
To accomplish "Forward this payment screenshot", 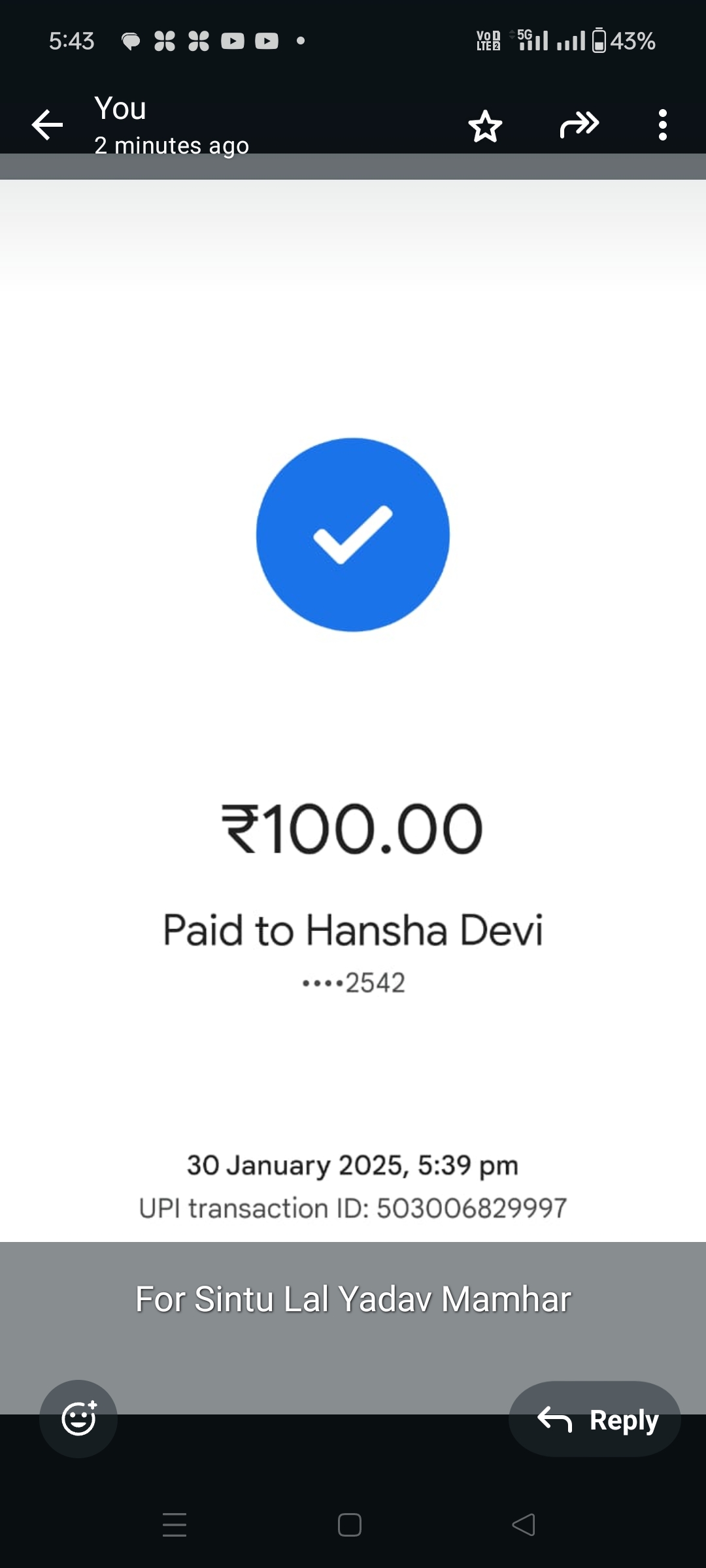I will (579, 125).
